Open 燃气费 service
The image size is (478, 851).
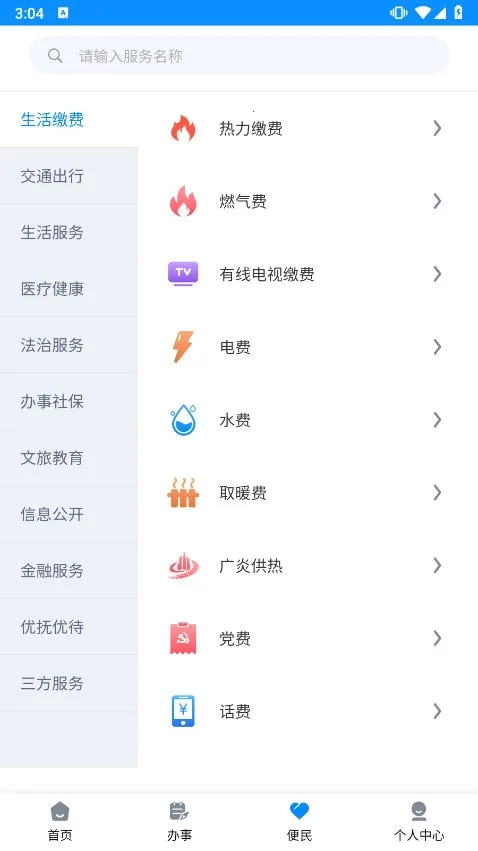[308, 201]
